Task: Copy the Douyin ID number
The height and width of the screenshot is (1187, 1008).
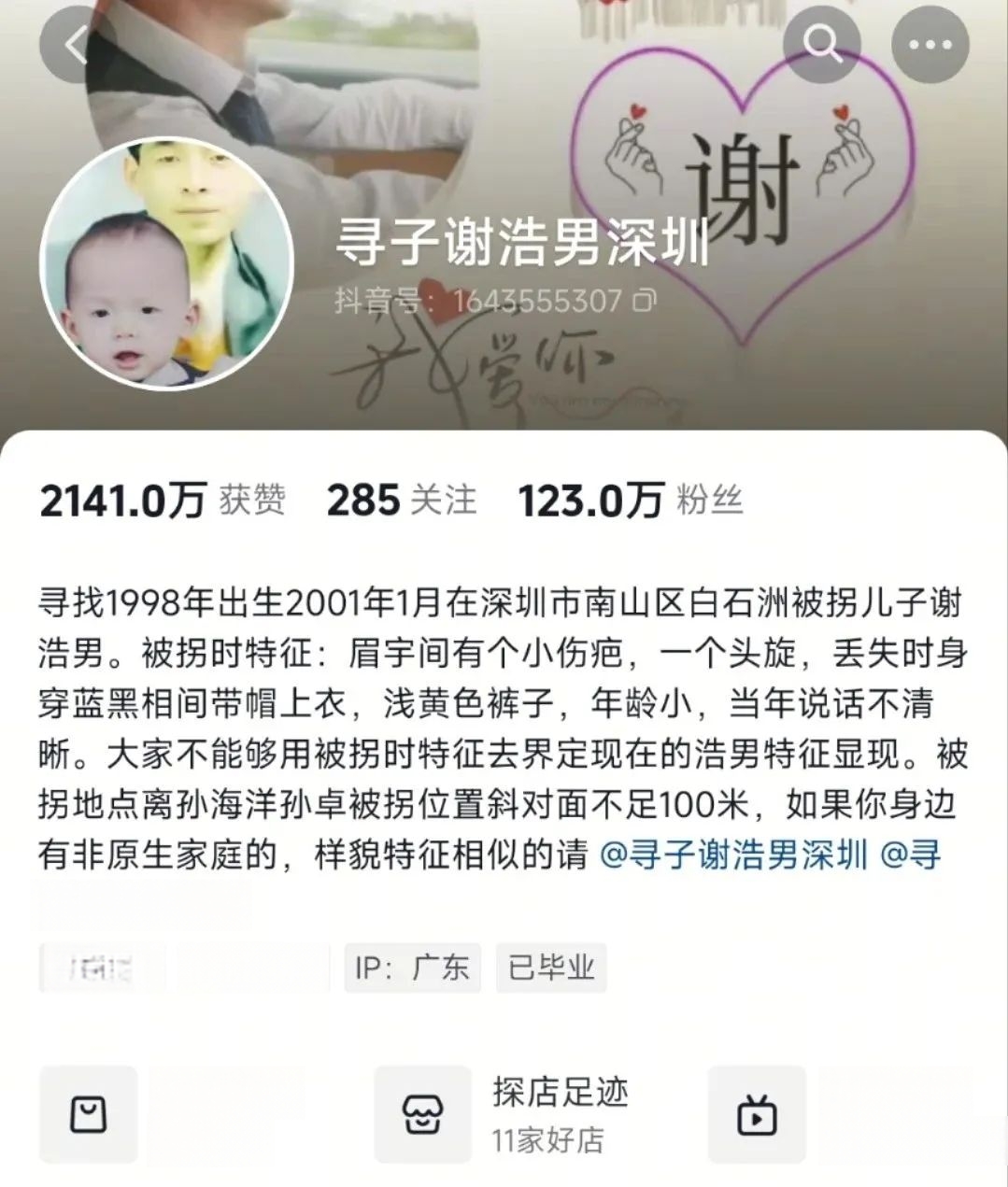Action: [646, 301]
